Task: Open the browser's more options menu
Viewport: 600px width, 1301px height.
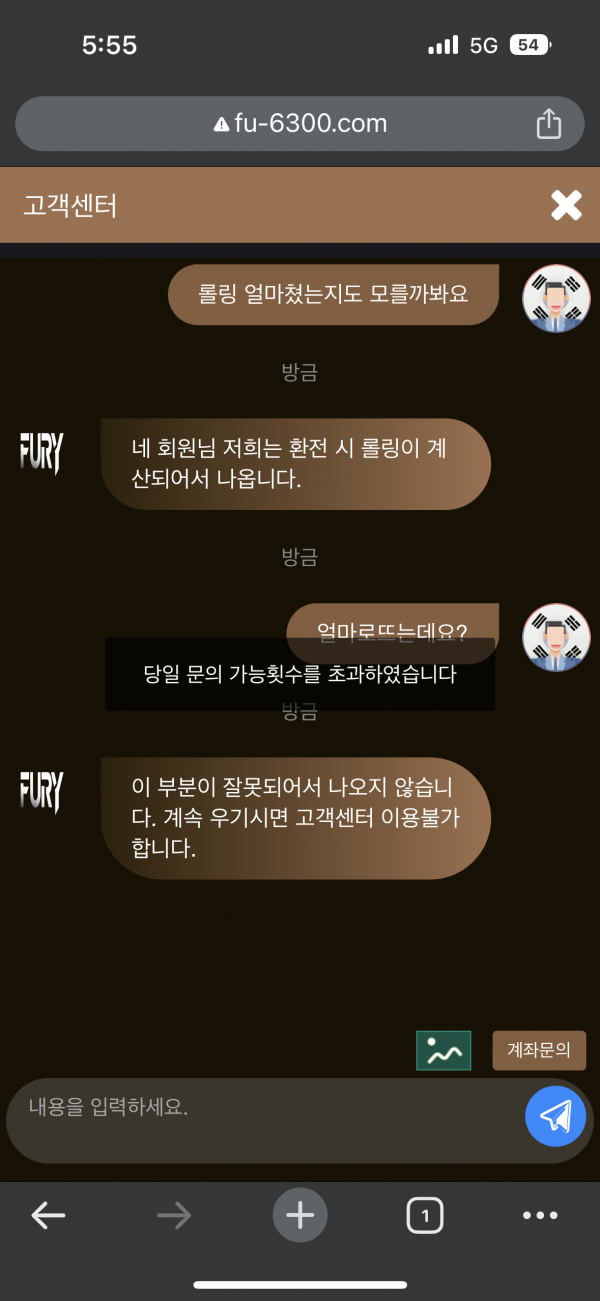Action: [x=540, y=1215]
